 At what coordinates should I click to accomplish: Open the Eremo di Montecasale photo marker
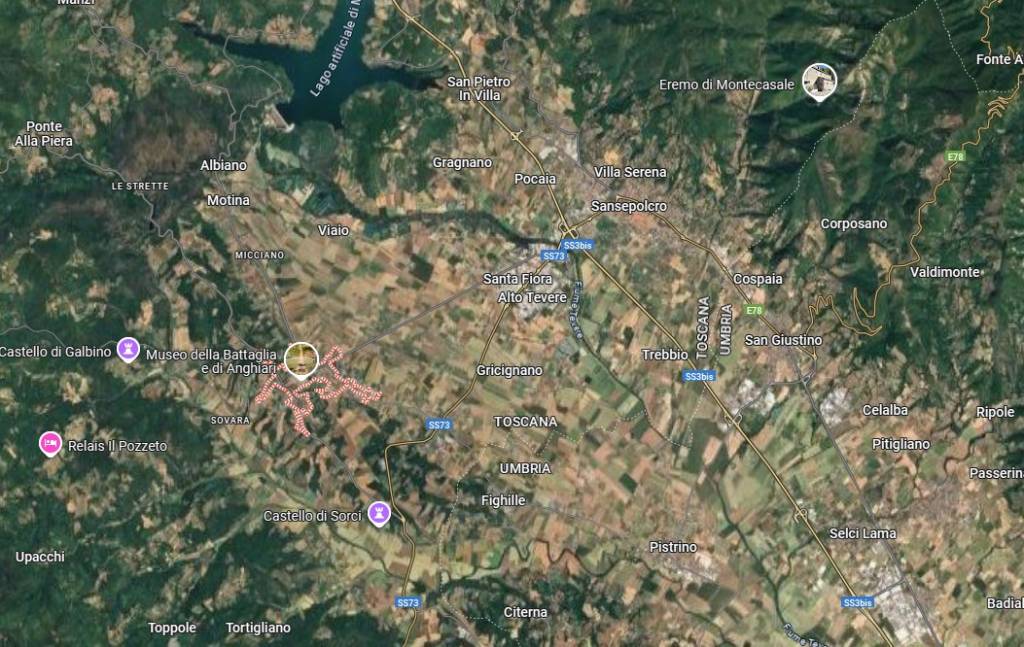tap(819, 82)
